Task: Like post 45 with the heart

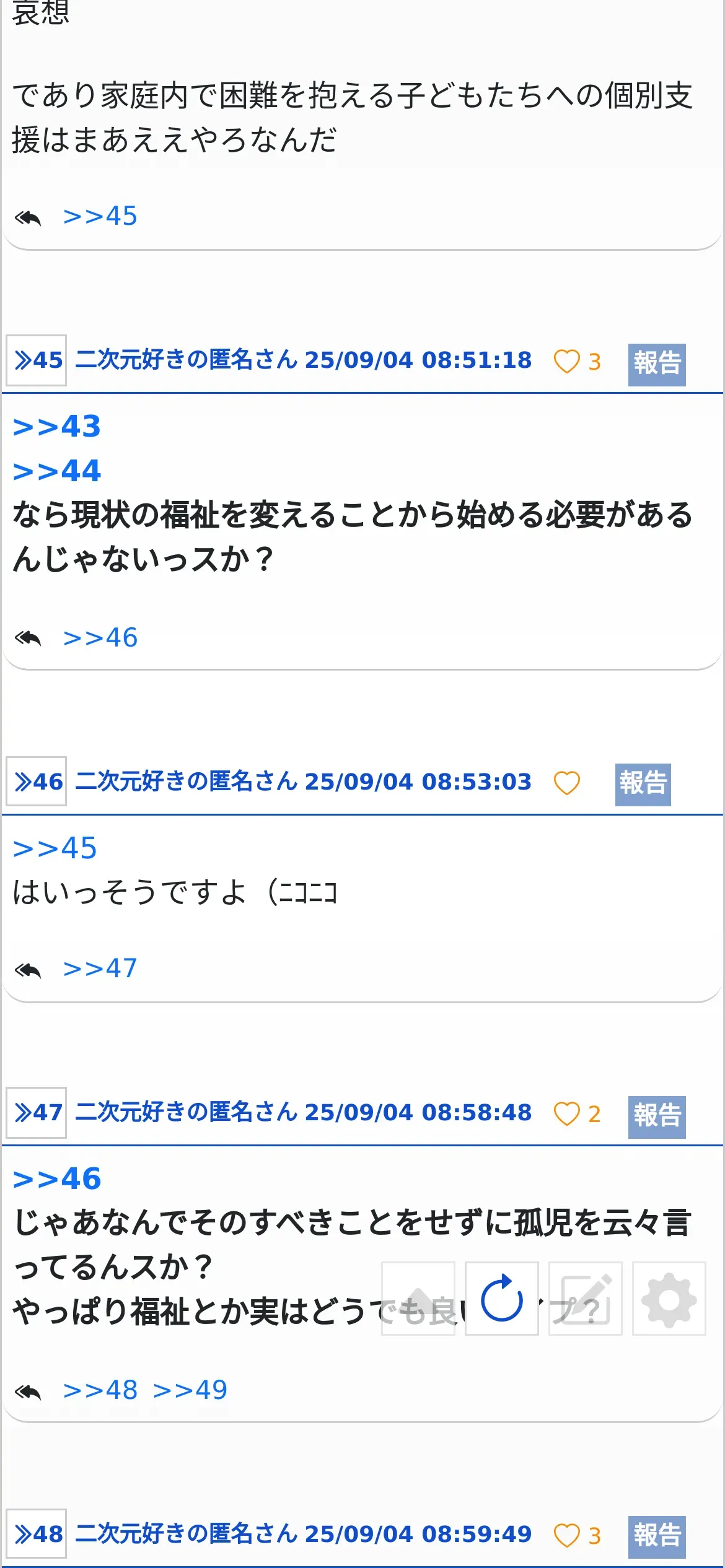Action: point(566,362)
